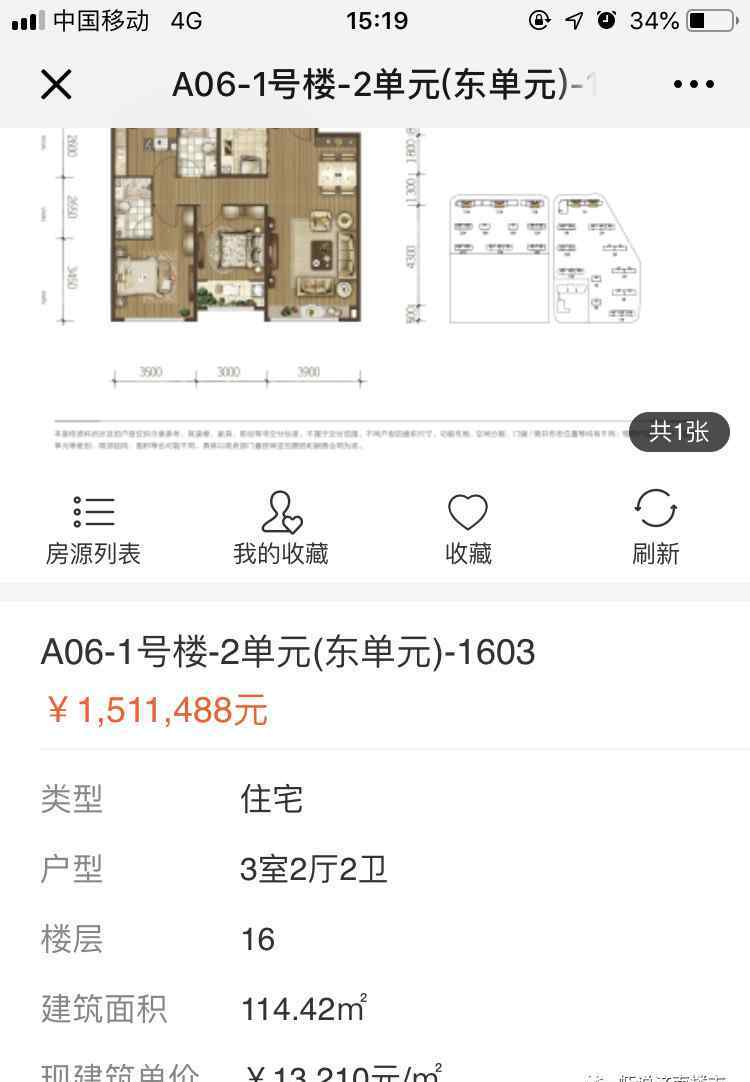Open 房源列表 listing list
The height and width of the screenshot is (1082, 750).
point(93,529)
